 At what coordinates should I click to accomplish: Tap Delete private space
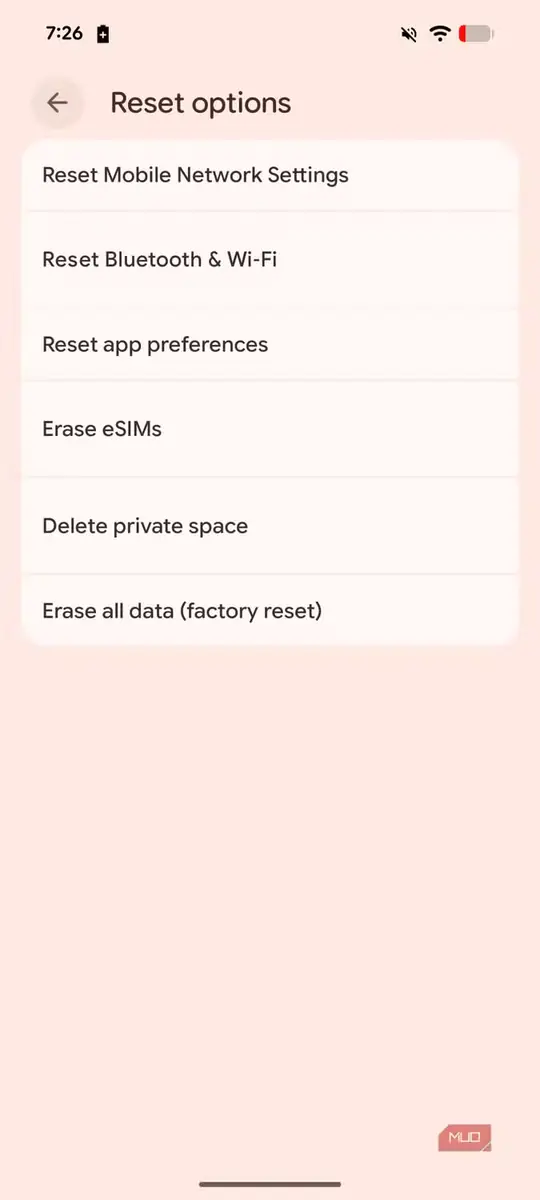(x=270, y=526)
